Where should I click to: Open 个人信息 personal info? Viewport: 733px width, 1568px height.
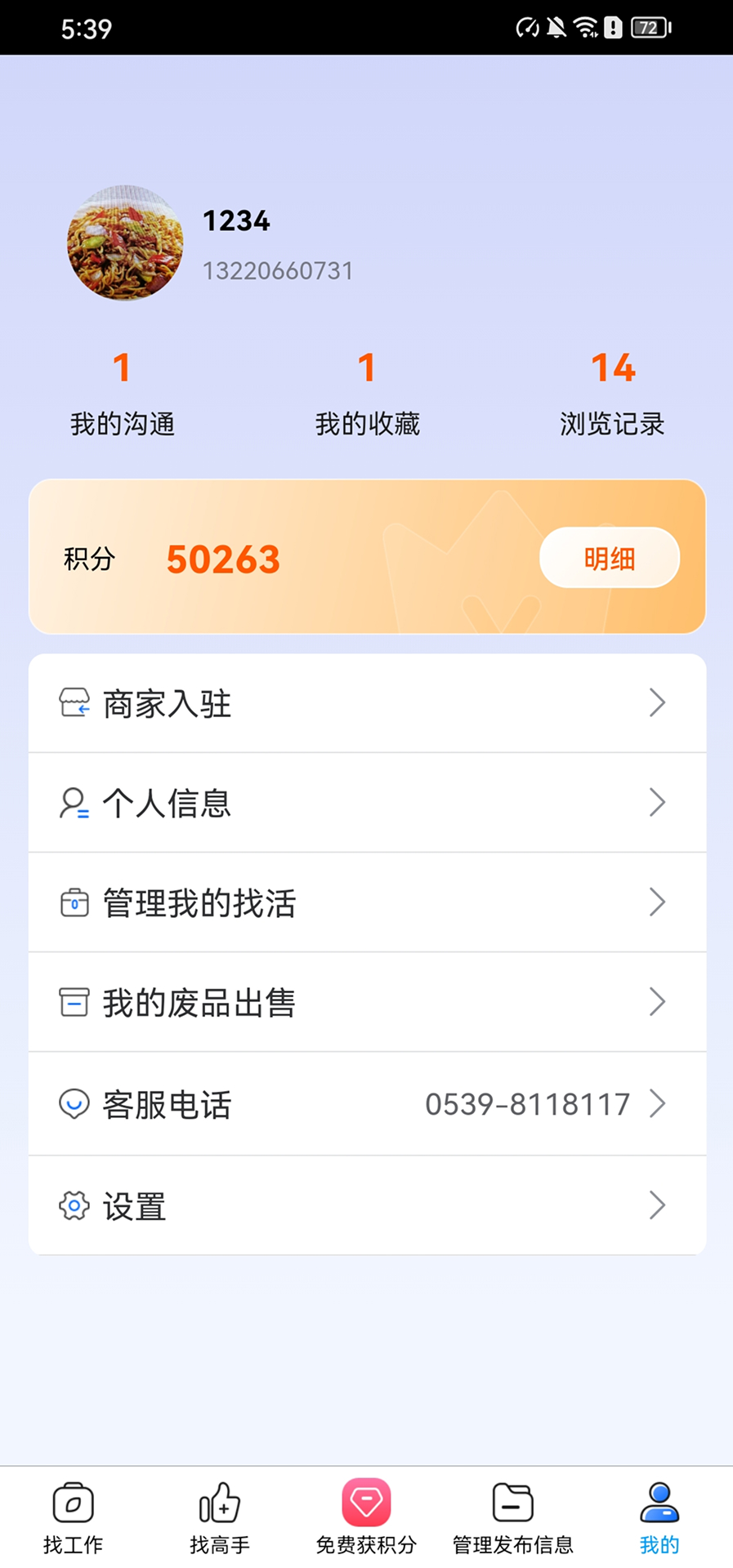point(367,803)
